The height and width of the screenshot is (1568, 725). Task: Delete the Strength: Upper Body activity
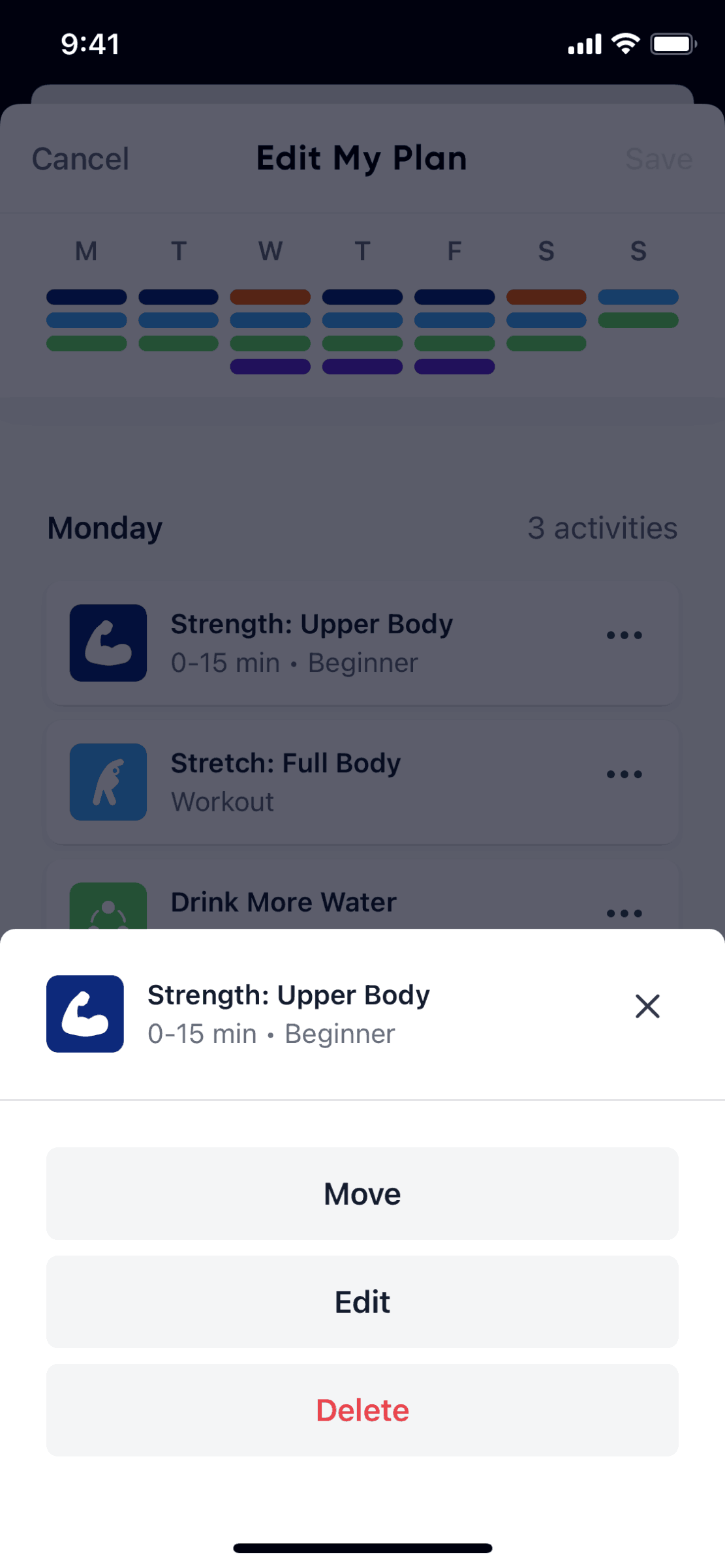pyautogui.click(x=362, y=1410)
